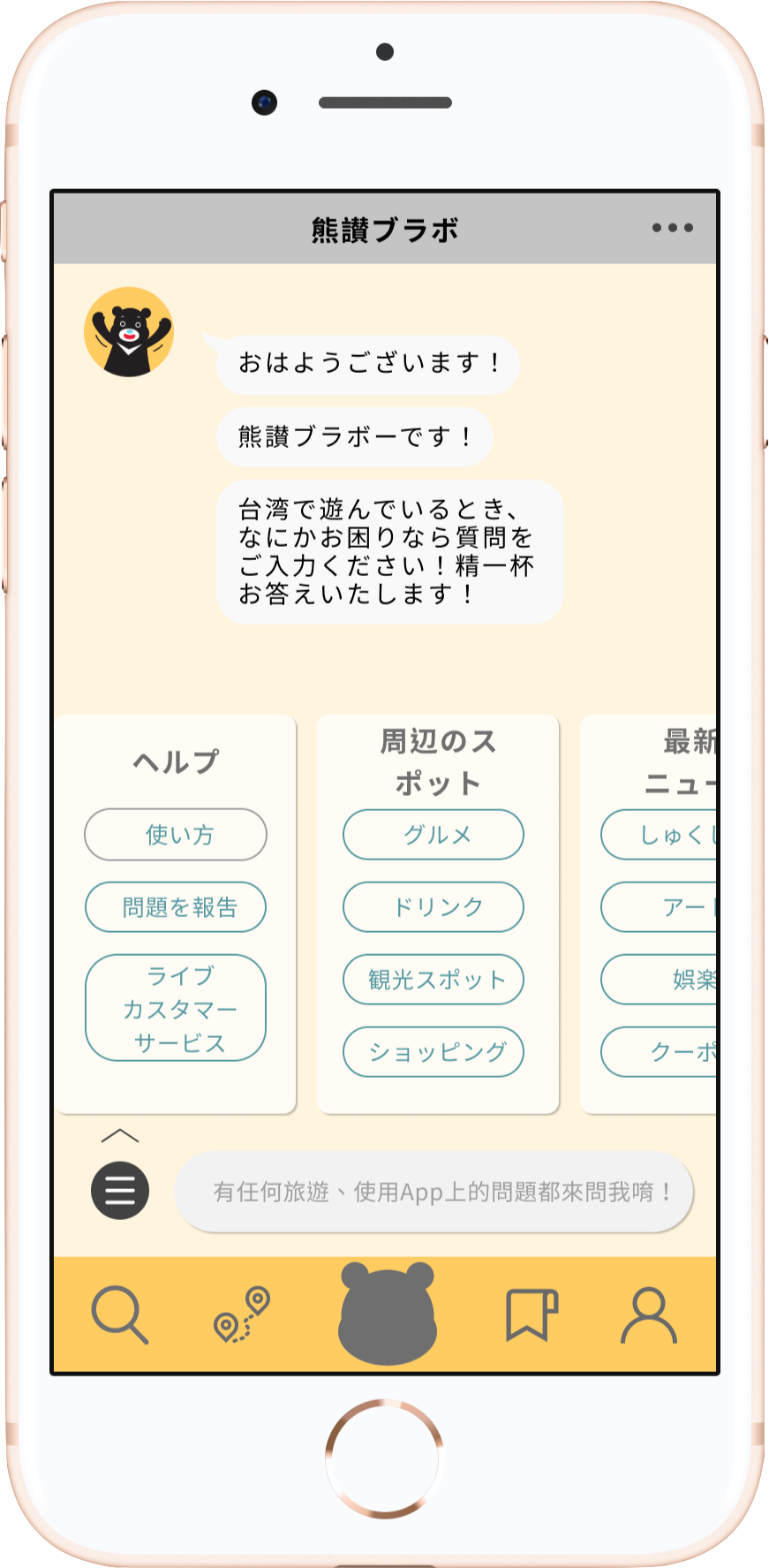Viewport: 769px width, 1568px height.
Task: Switch to the search tab
Action: pos(120,1315)
